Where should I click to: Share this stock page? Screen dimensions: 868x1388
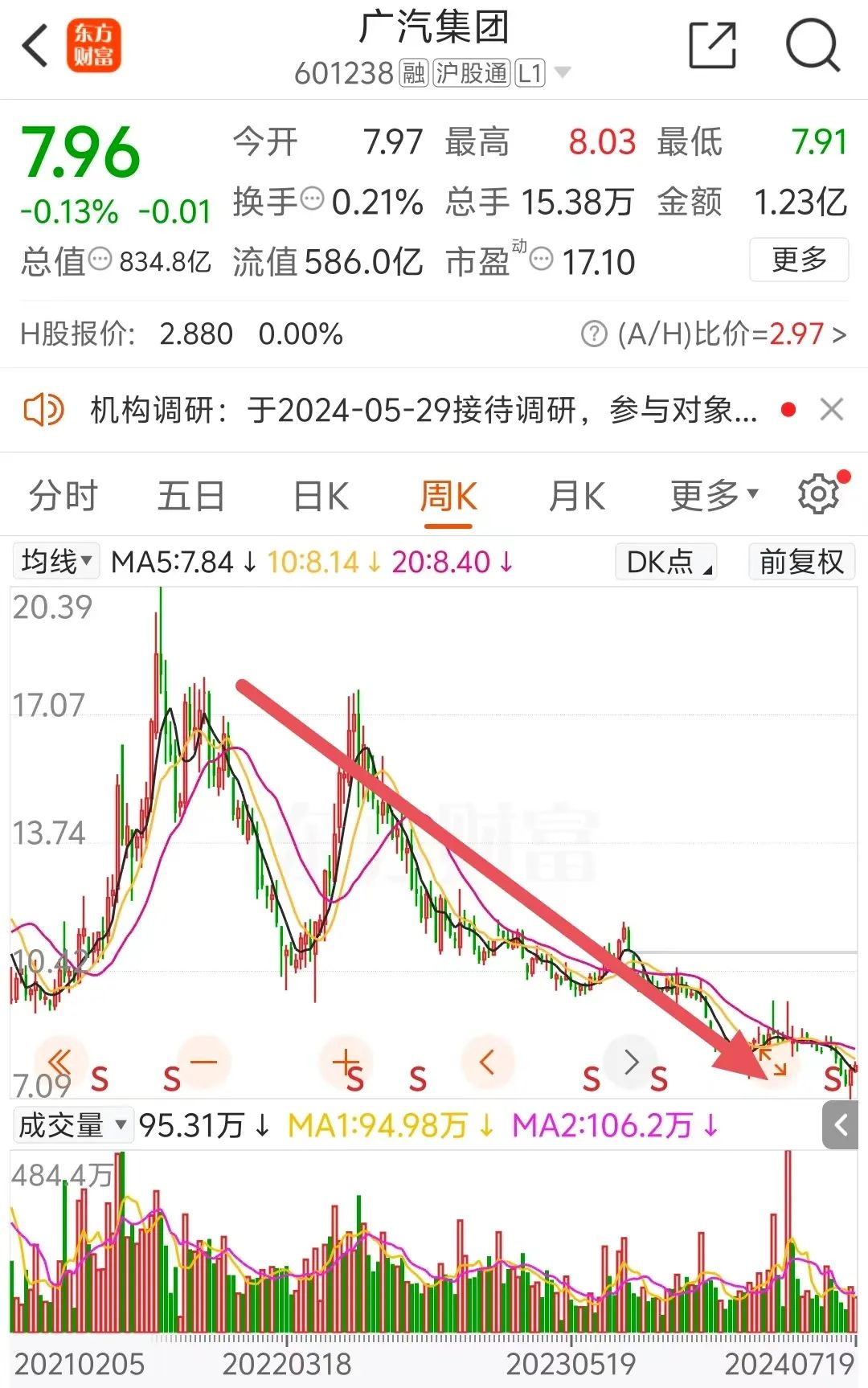point(713,46)
